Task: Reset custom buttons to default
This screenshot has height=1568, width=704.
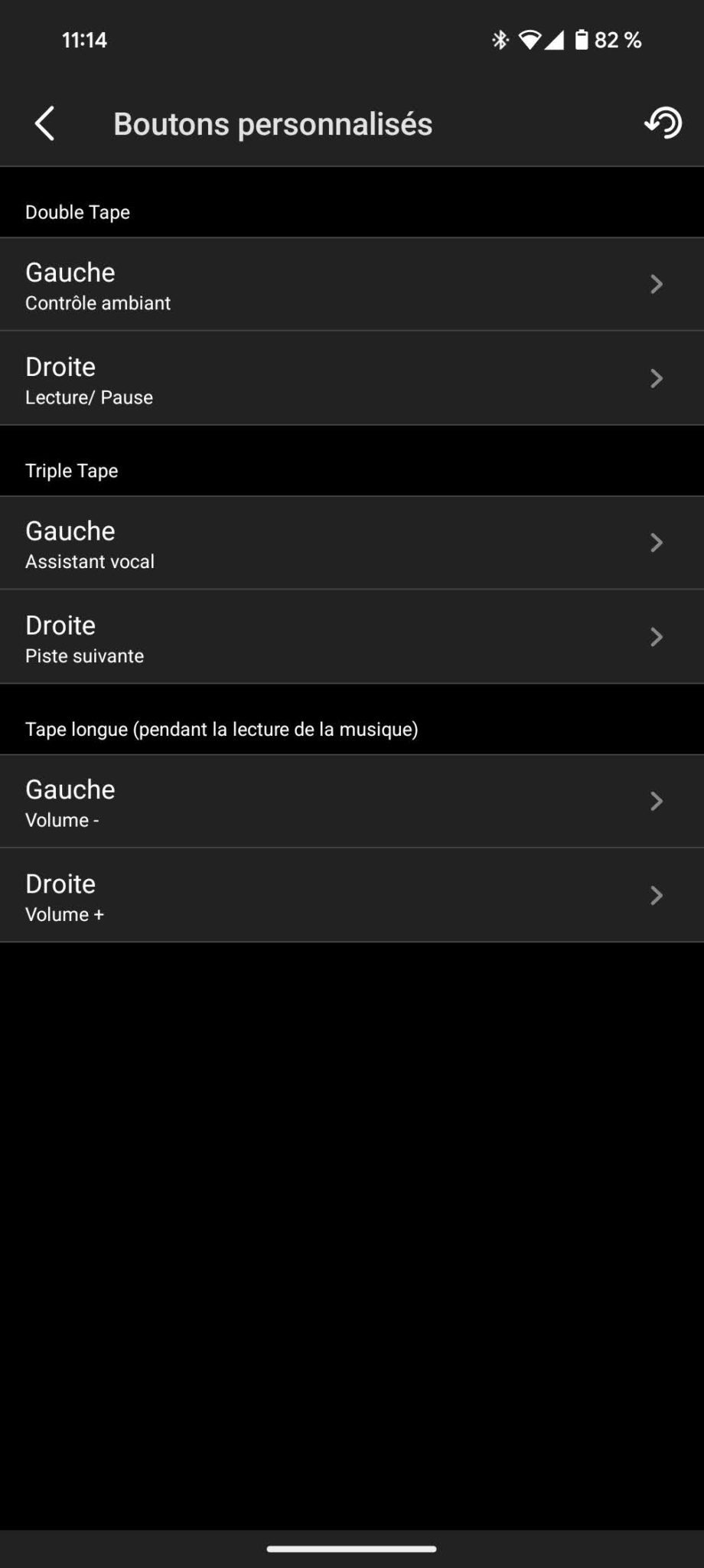Action: pyautogui.click(x=663, y=122)
